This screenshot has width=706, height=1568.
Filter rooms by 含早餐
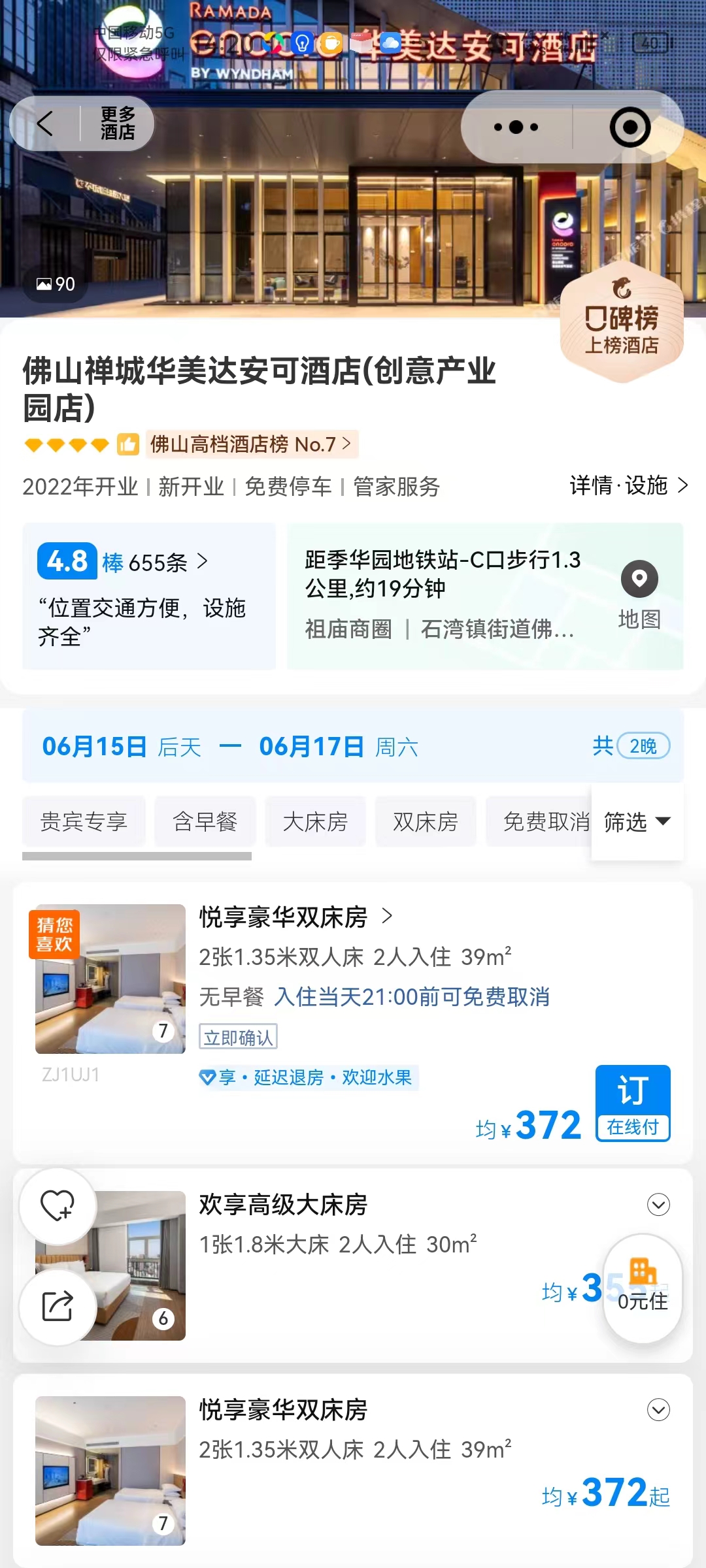click(205, 821)
